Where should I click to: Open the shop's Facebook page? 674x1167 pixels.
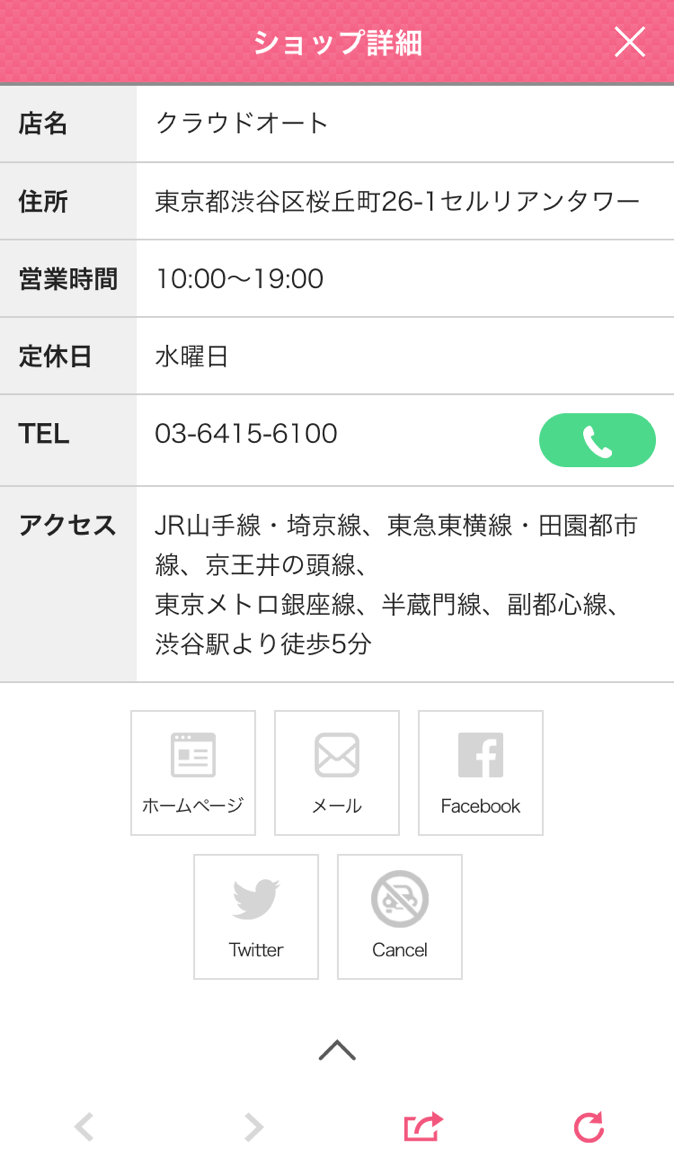tap(481, 773)
